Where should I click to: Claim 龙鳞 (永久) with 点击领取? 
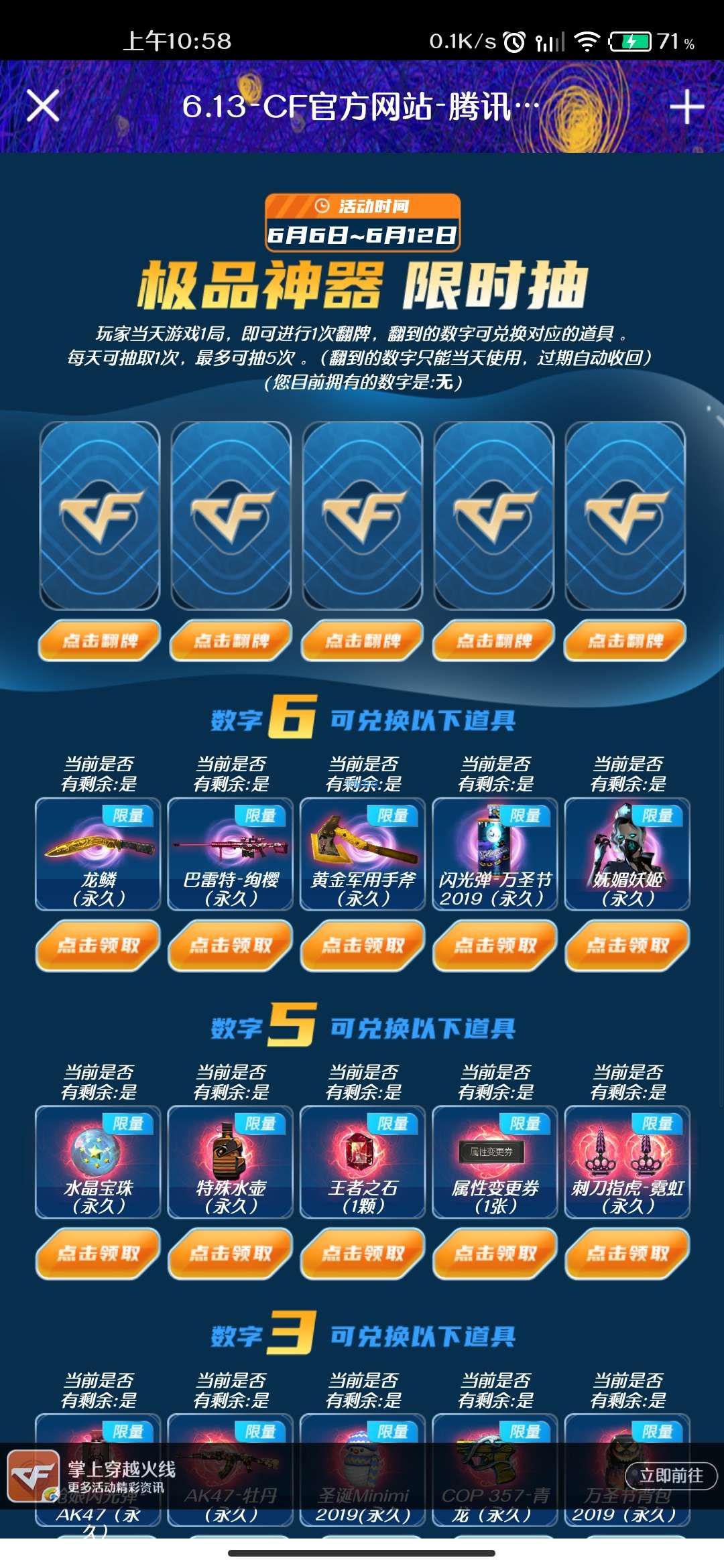99,945
